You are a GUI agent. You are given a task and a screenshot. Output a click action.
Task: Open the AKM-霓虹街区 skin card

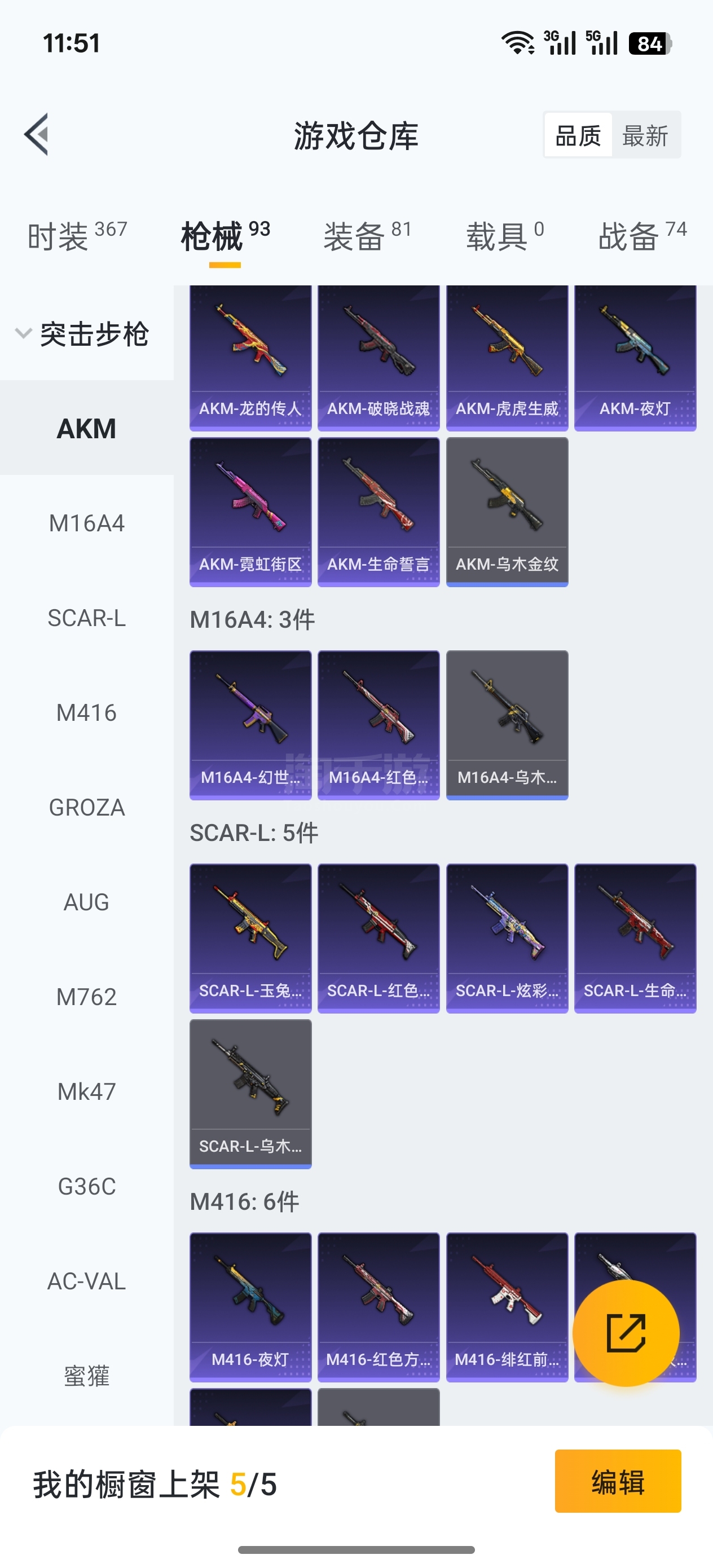(250, 512)
